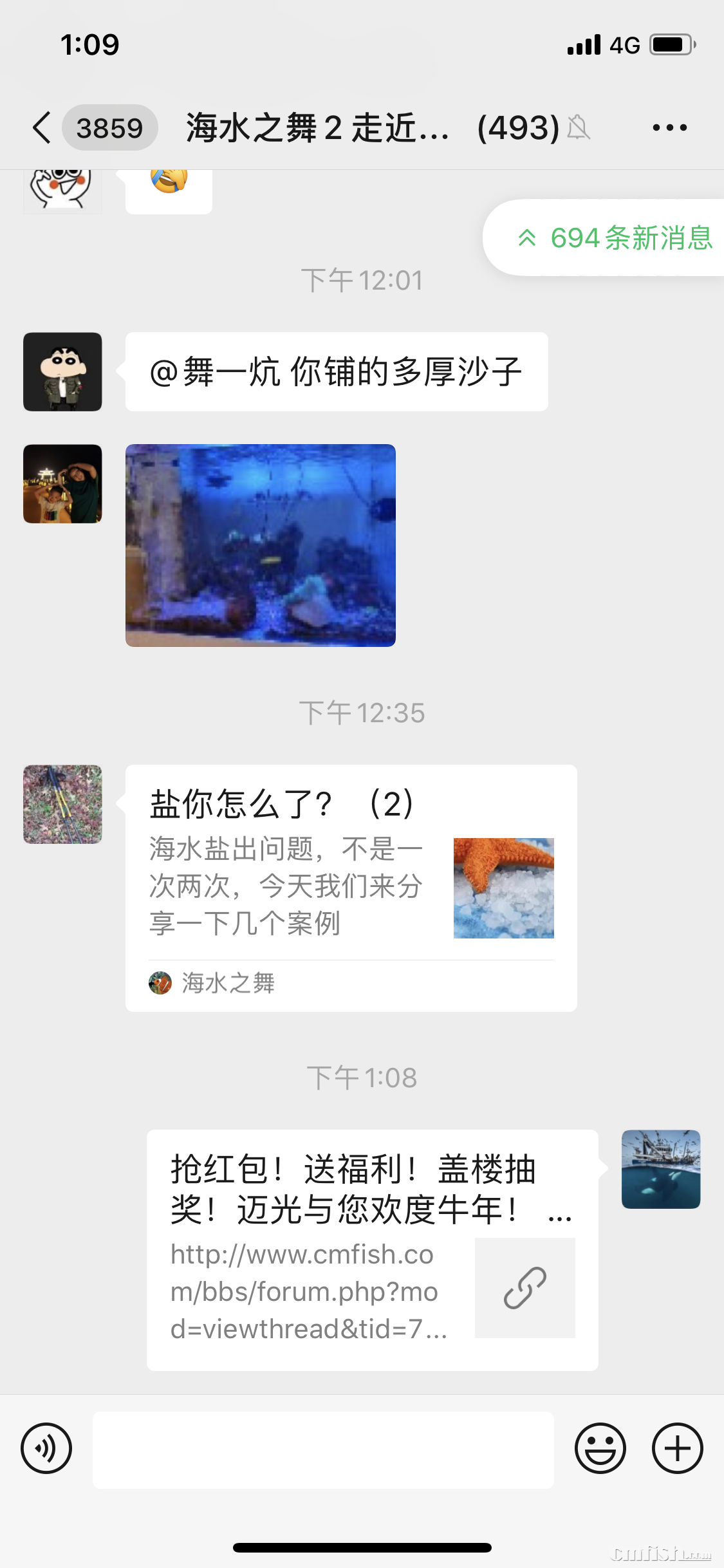Click the 3859 unread count badge
Viewport: 724px width, 1568px height.
pyautogui.click(x=109, y=127)
